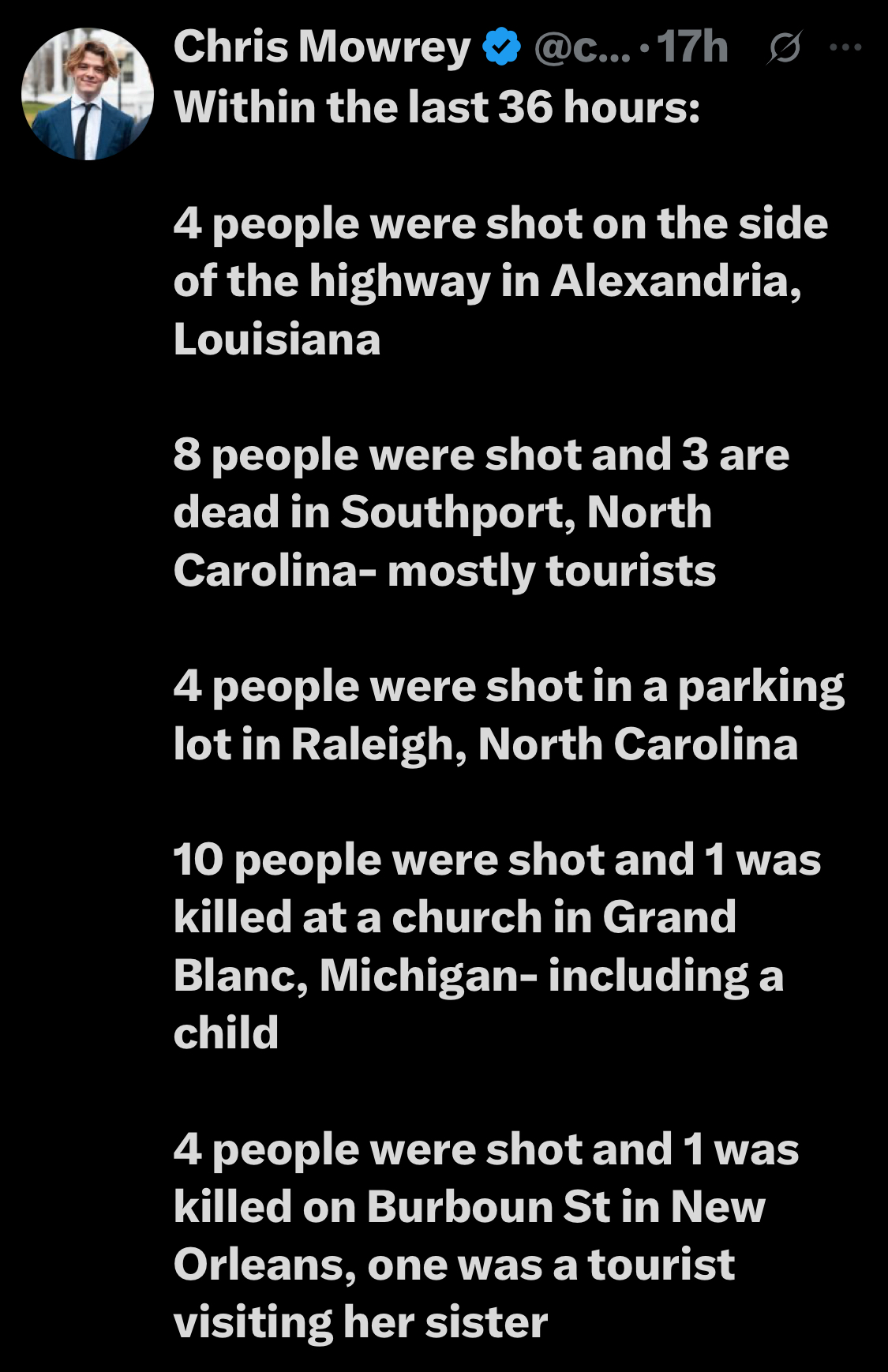Image resolution: width=888 pixels, height=1372 pixels.
Task: Open the three-dot overflow menu
Action: [845, 47]
